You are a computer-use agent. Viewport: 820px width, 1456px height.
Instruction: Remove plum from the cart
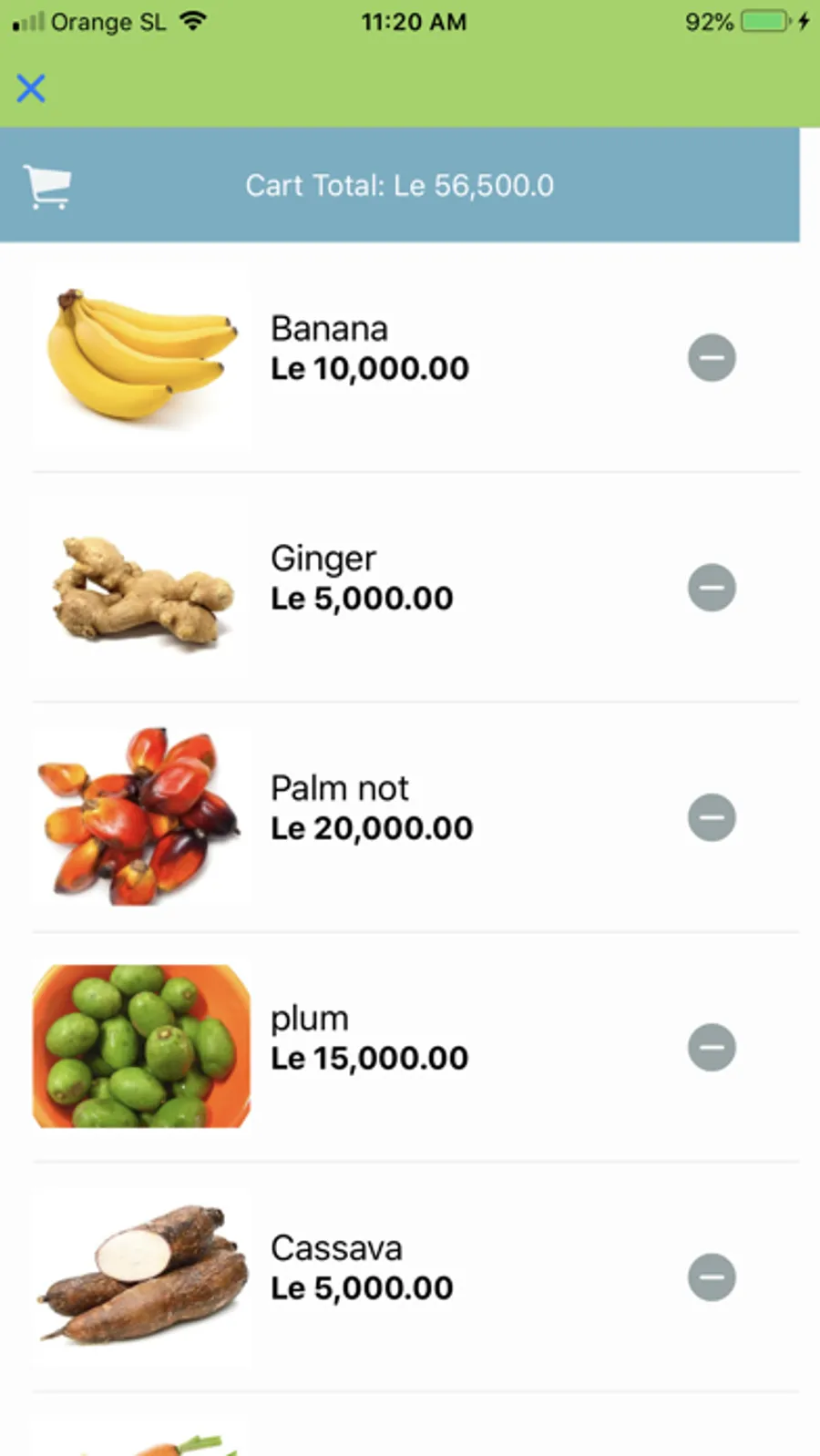(x=712, y=1047)
